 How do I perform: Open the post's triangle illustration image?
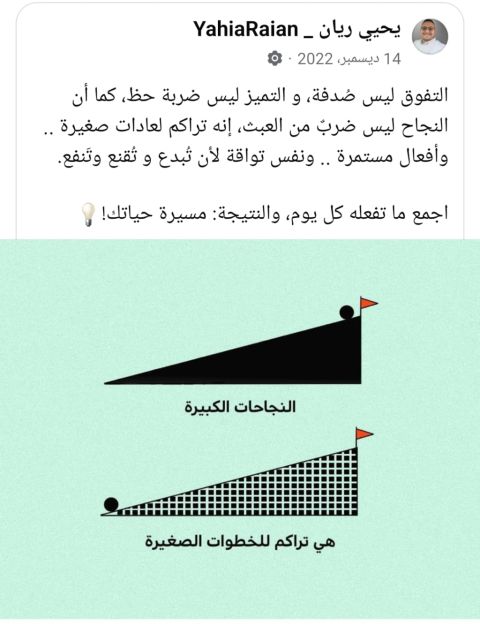(240, 428)
